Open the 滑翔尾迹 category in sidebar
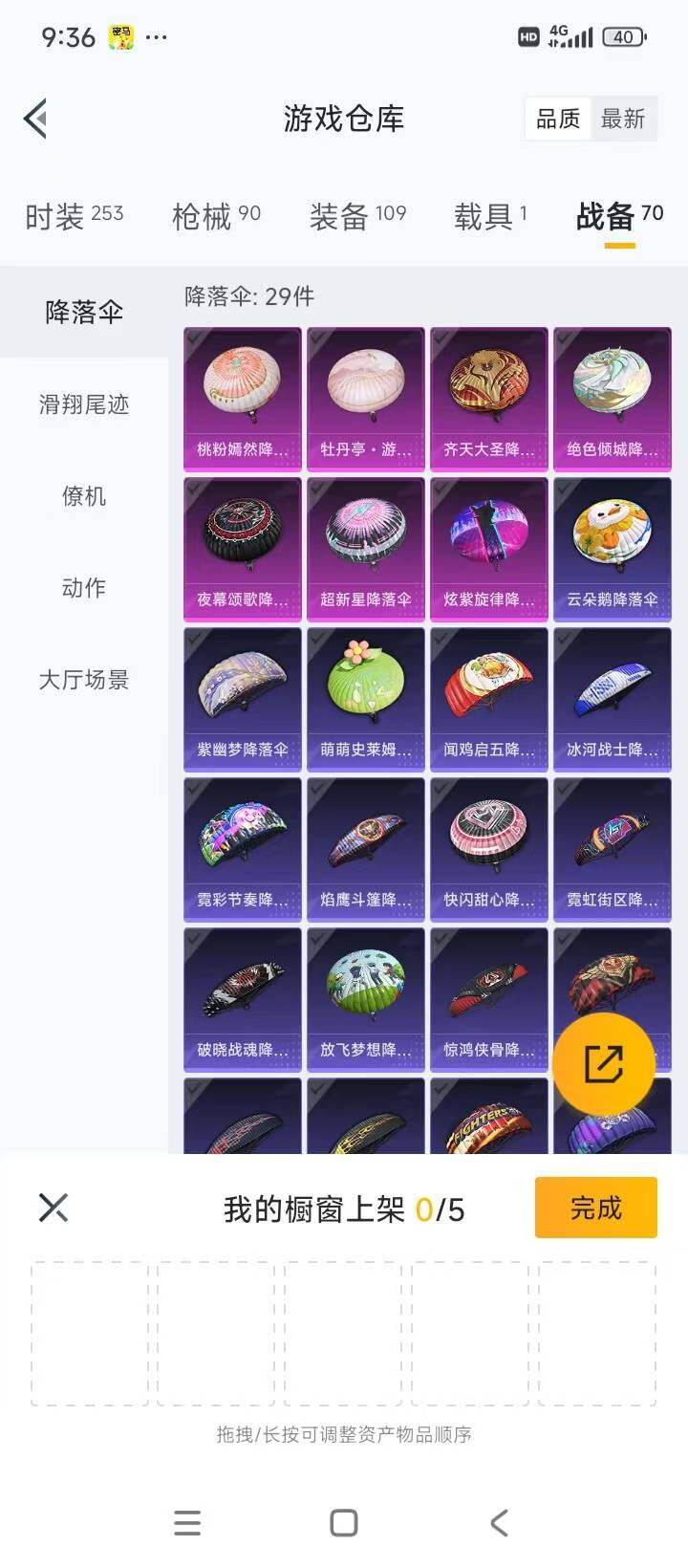 click(x=82, y=405)
